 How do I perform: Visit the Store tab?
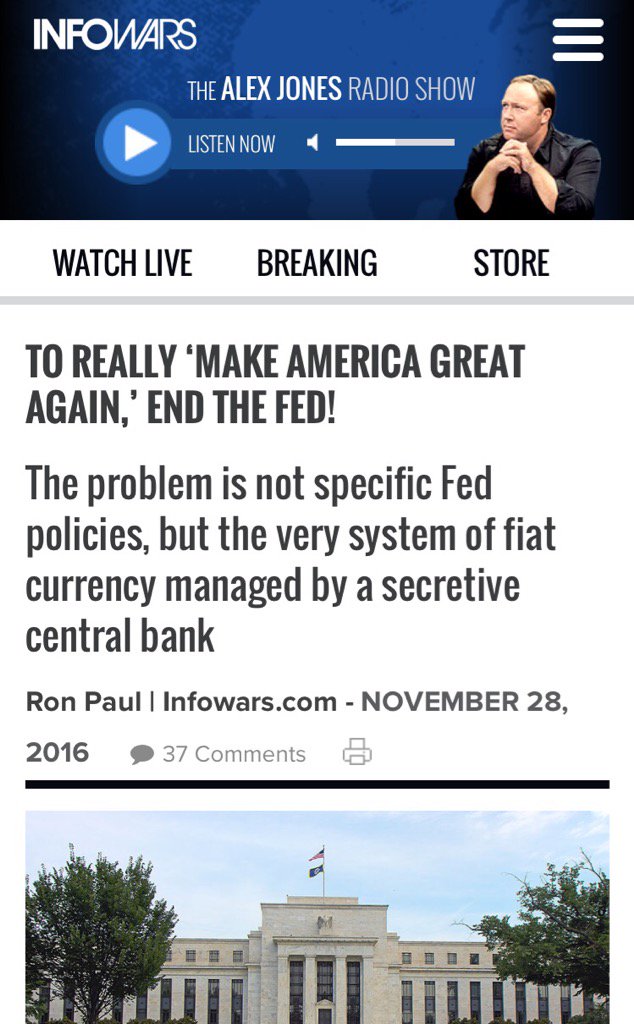[x=511, y=263]
